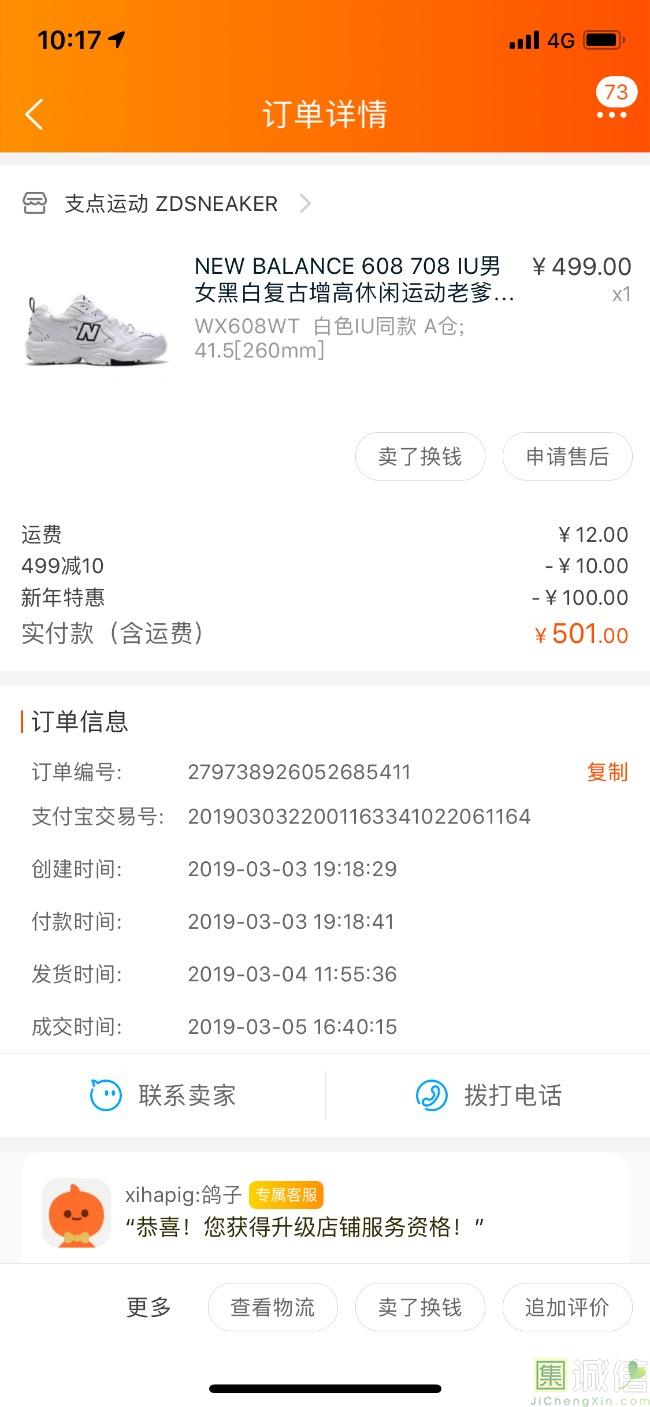The image size is (650, 1407).
Task: Go back from order details
Action: point(34,114)
